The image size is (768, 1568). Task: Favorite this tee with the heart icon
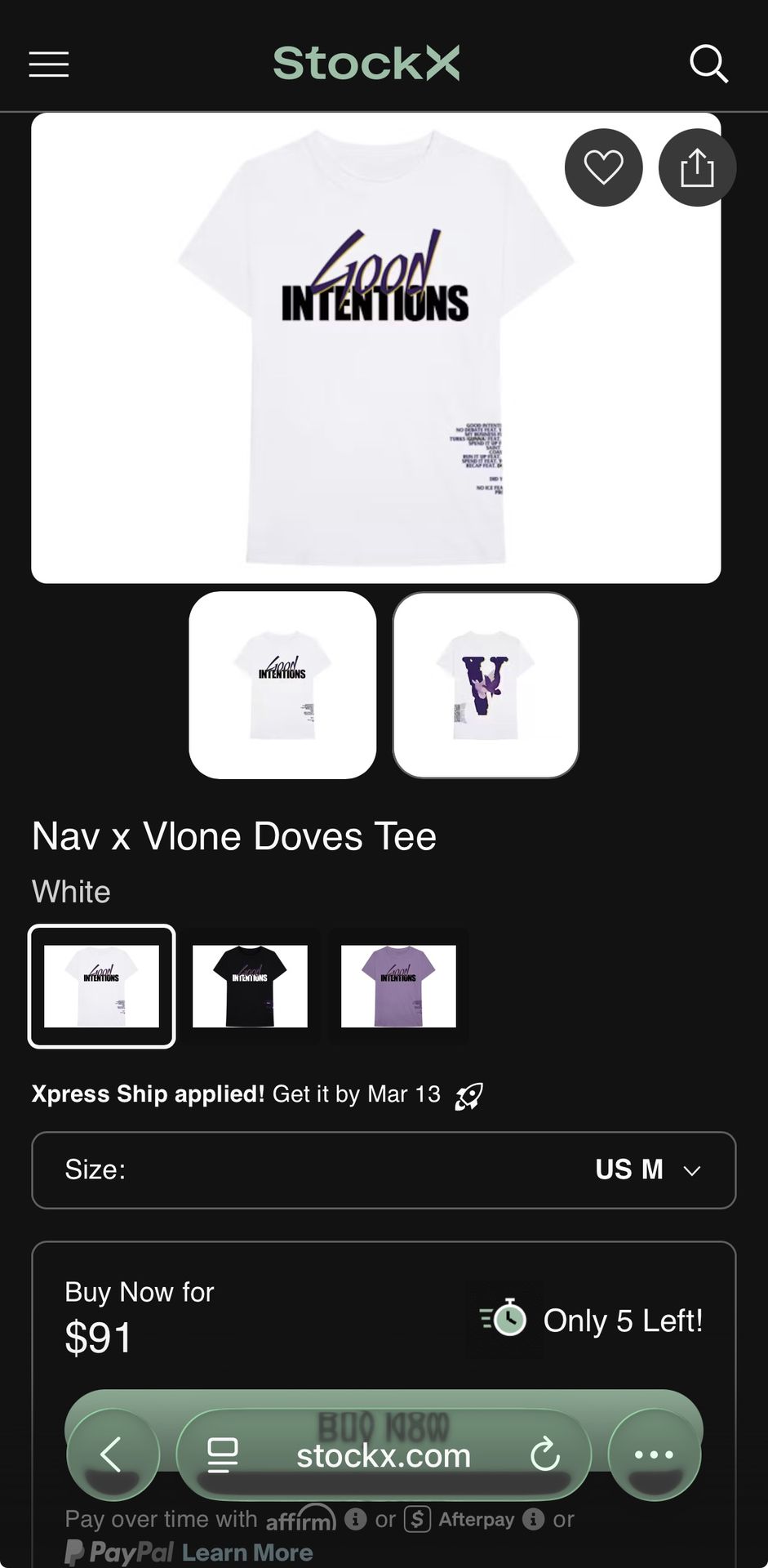click(603, 167)
